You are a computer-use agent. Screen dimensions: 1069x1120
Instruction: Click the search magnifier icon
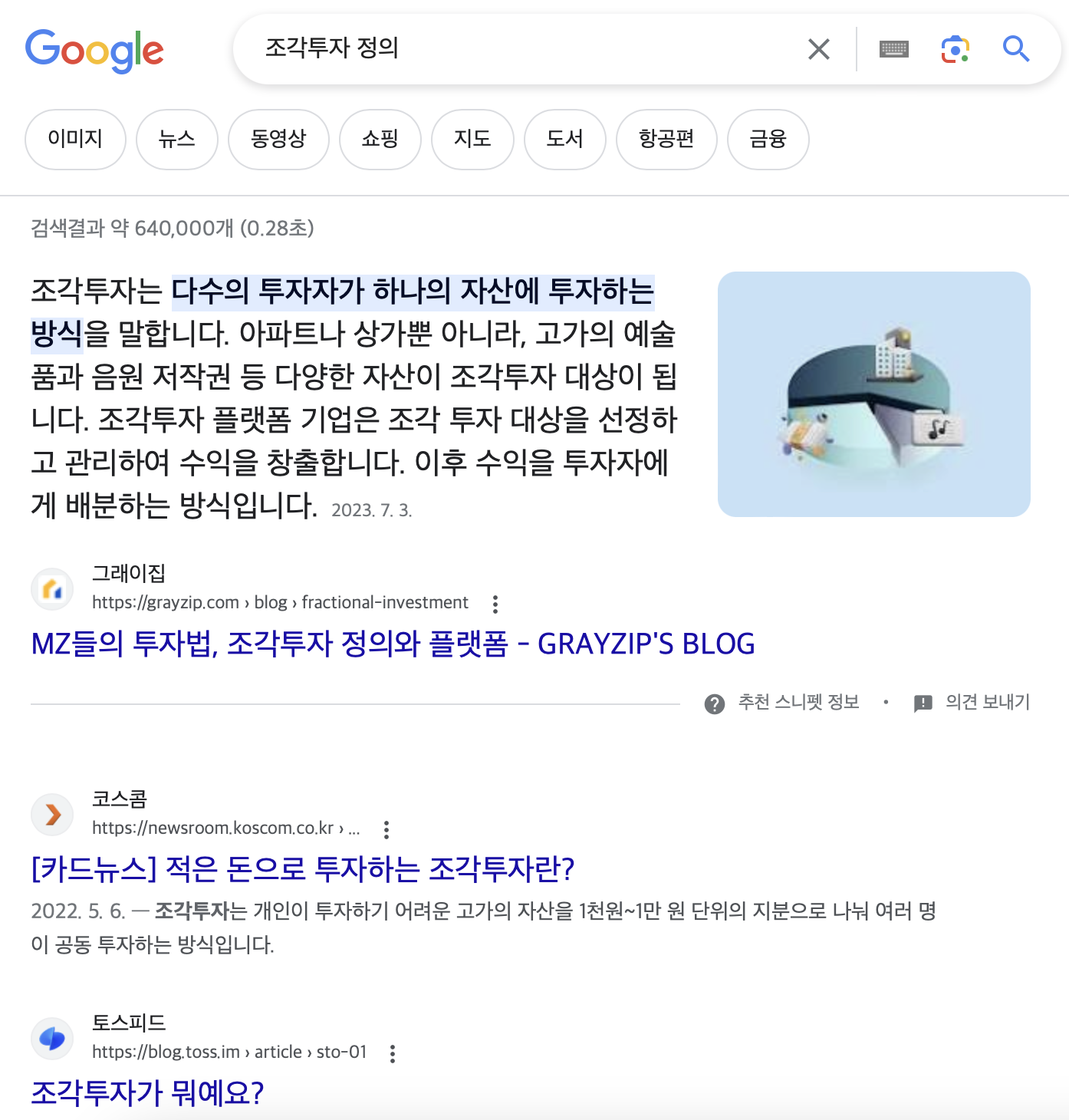[1015, 49]
